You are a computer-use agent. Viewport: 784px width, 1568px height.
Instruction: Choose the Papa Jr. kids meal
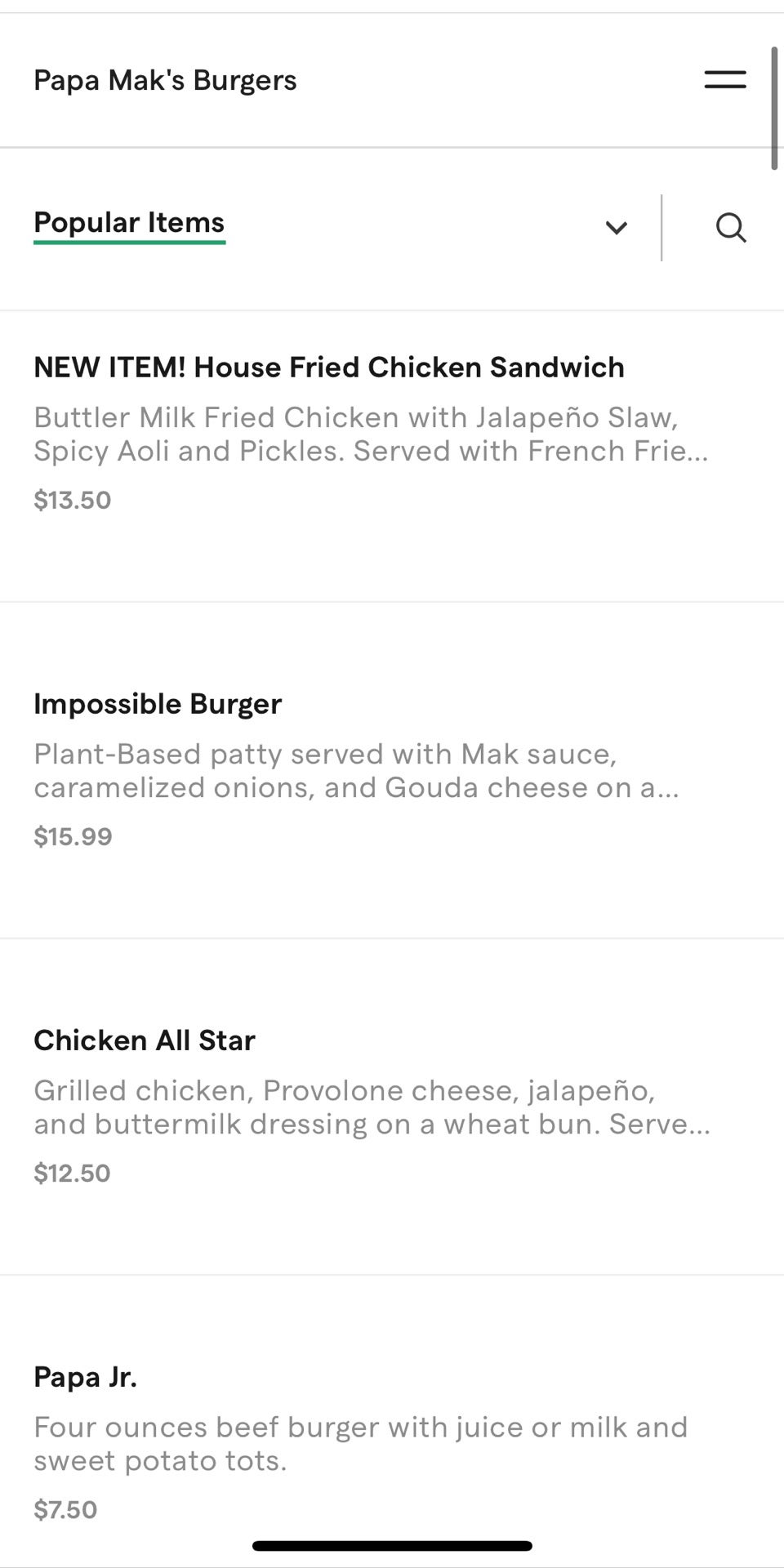(x=84, y=1376)
